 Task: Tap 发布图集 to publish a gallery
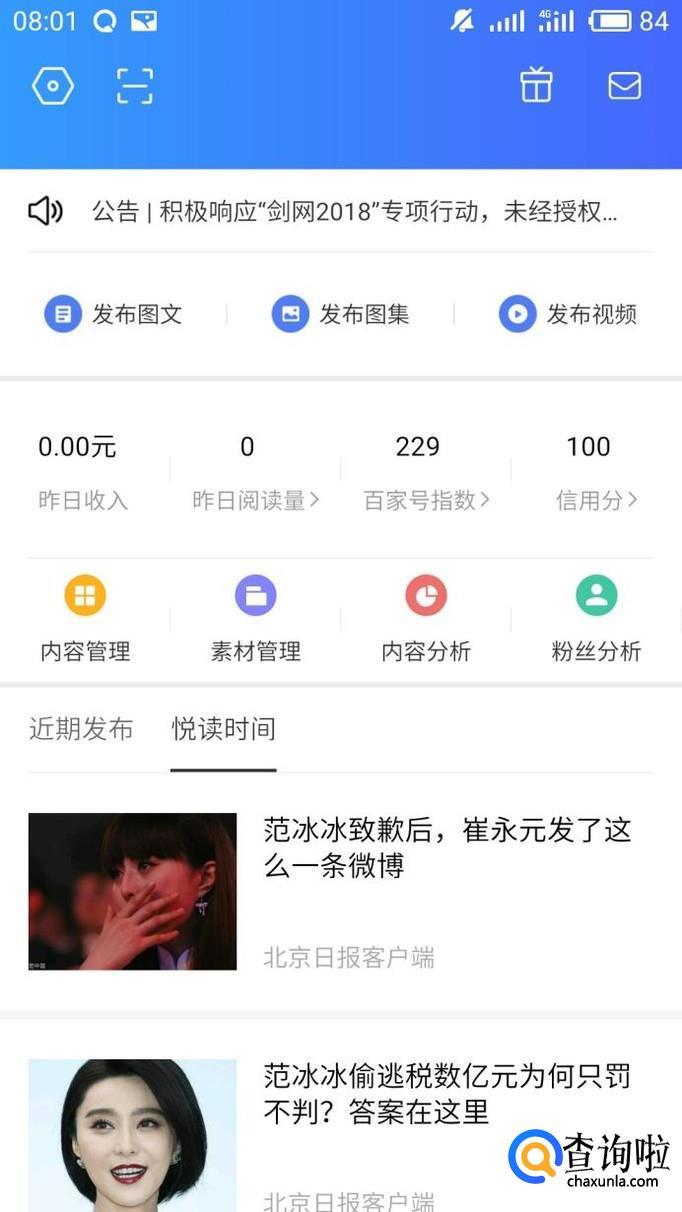click(x=340, y=314)
